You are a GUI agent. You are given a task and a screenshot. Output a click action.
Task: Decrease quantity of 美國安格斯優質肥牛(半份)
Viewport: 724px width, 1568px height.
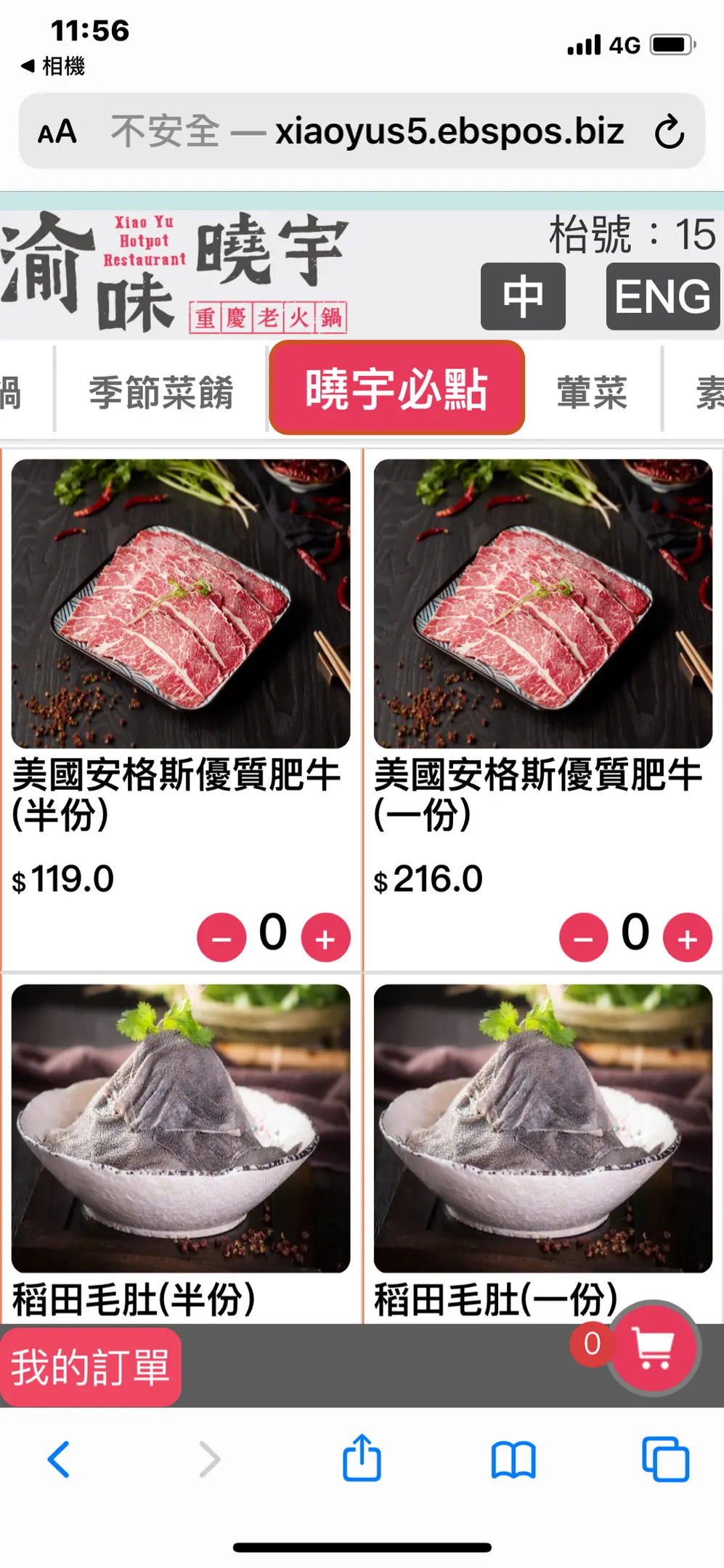[x=221, y=938]
